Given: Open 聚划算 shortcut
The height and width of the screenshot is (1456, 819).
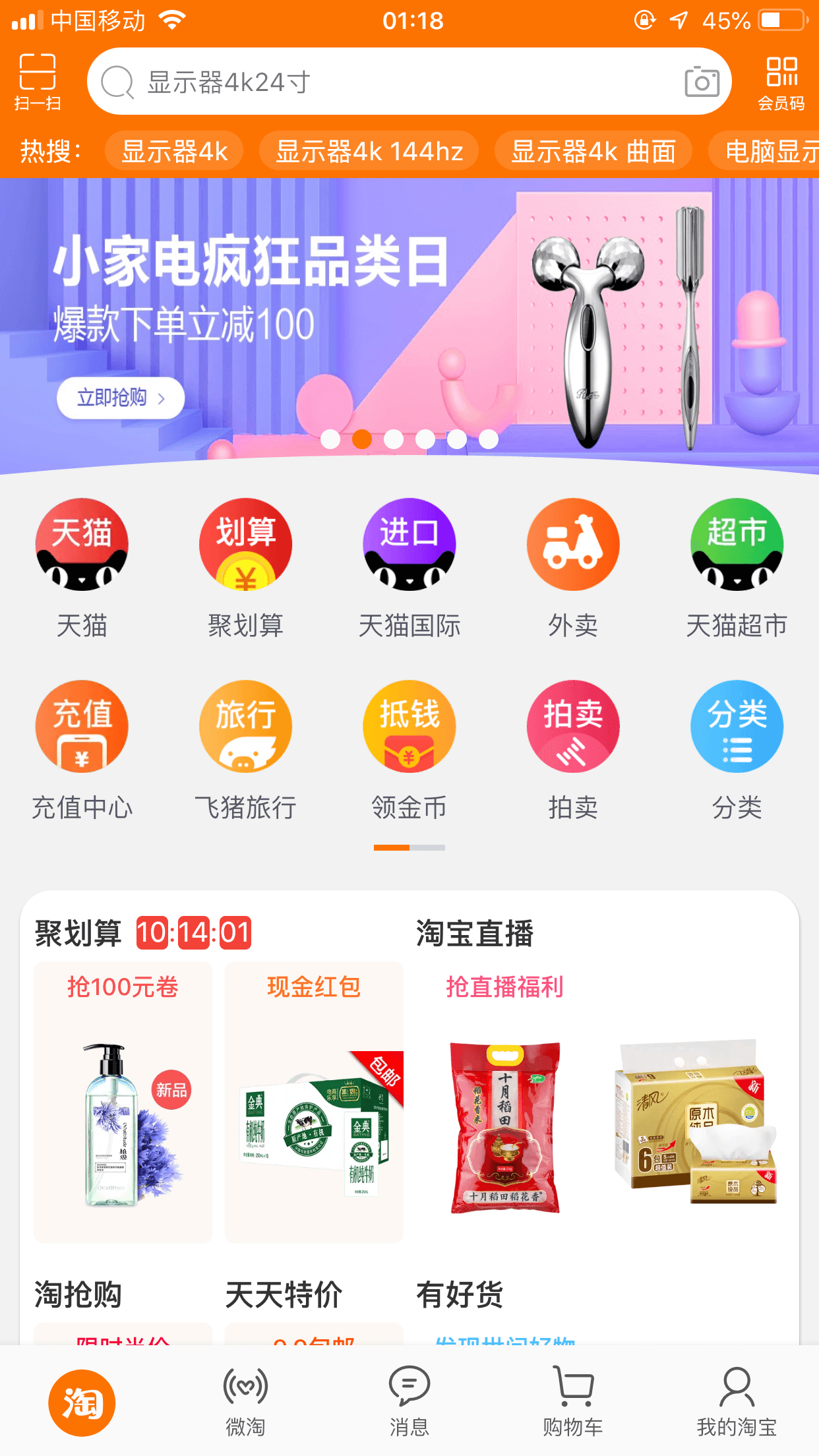Looking at the screenshot, I should [245, 567].
